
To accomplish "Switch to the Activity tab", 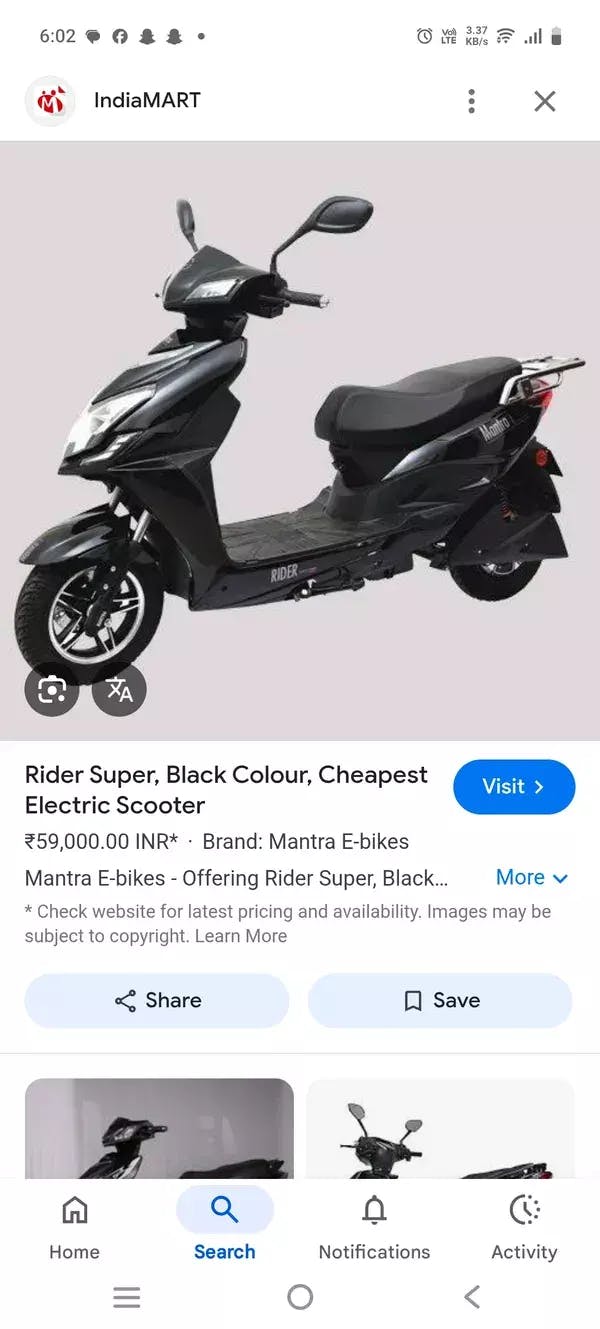I will pyautogui.click(x=524, y=1228).
